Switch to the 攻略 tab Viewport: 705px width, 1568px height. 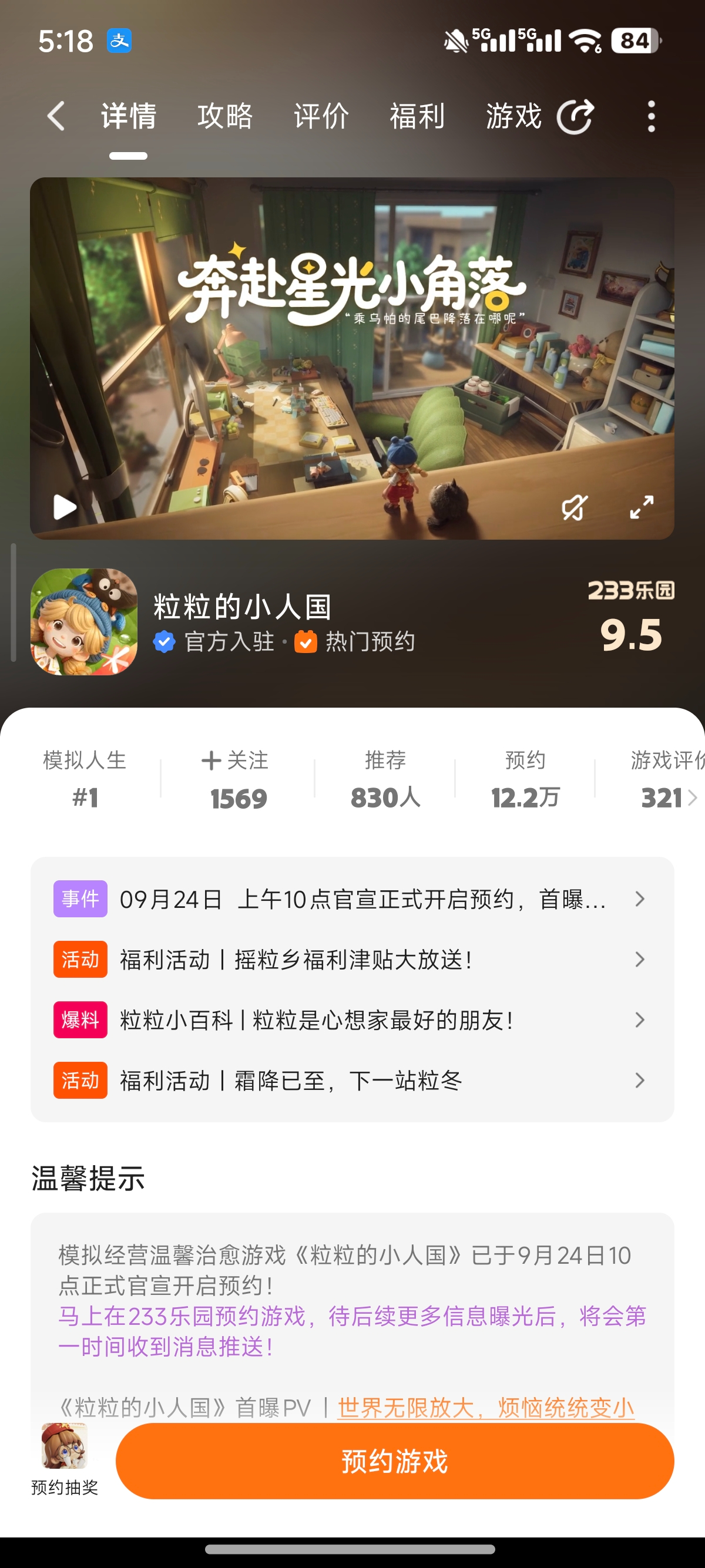pos(224,116)
